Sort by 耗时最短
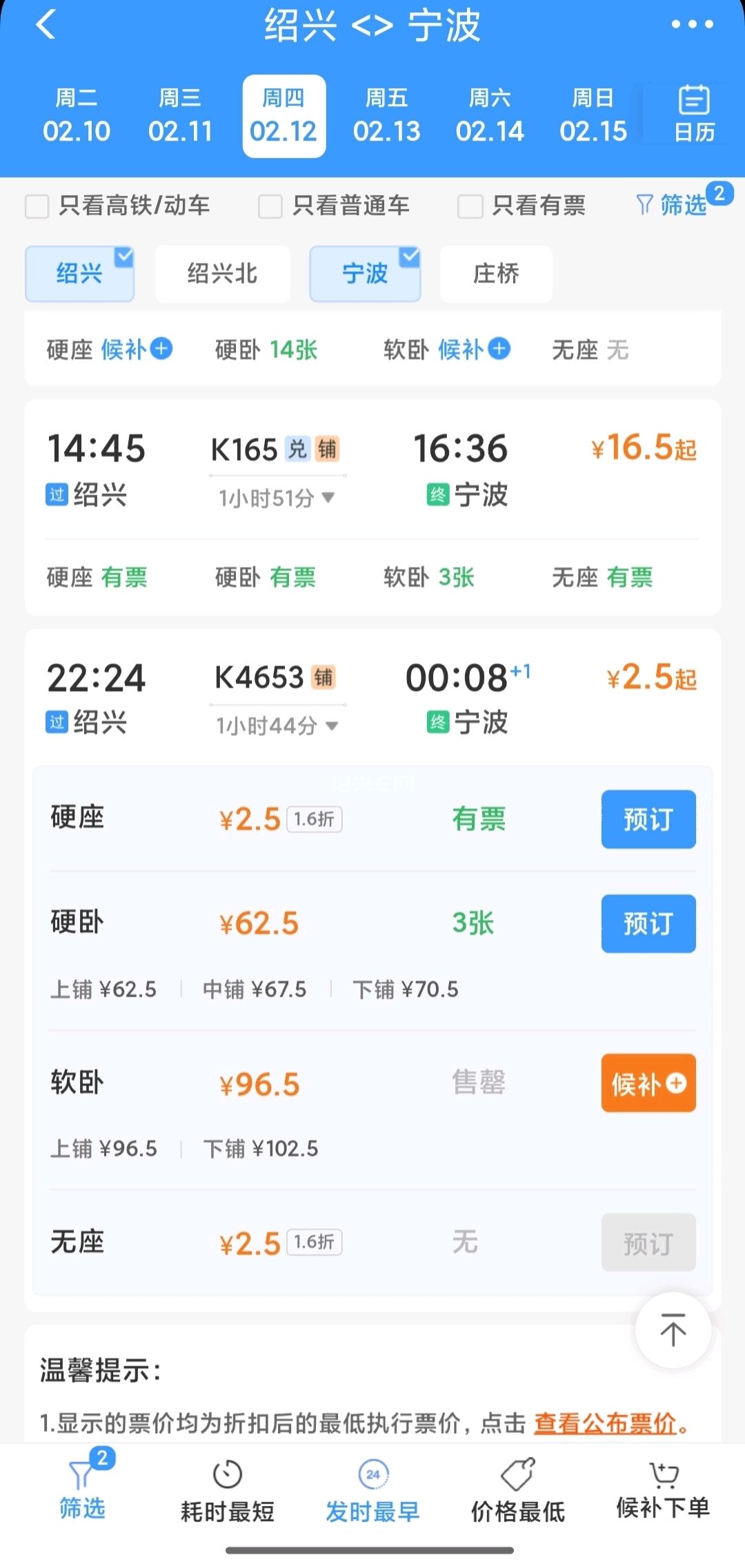The width and height of the screenshot is (745, 1568). tap(227, 1491)
